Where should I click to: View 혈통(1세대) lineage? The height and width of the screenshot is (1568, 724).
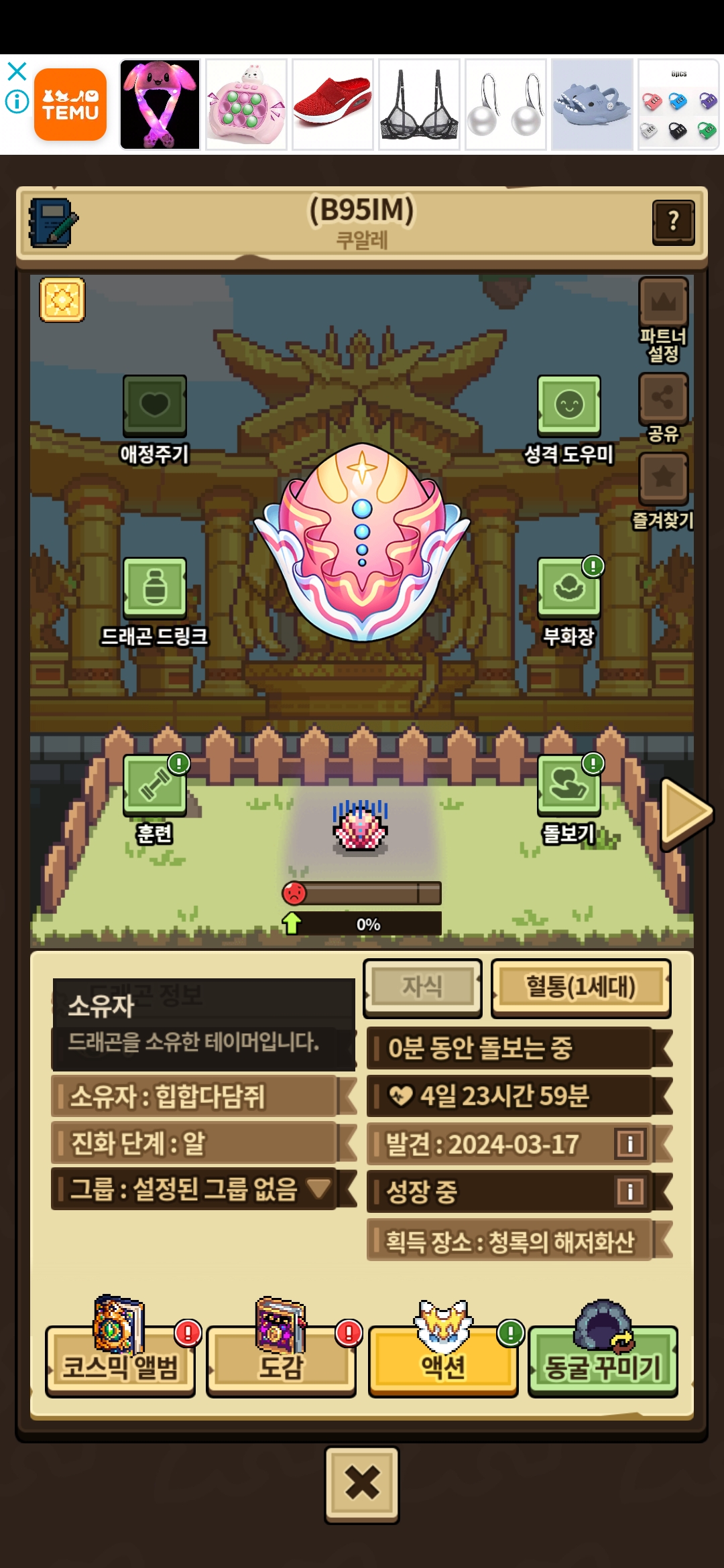pyautogui.click(x=581, y=988)
